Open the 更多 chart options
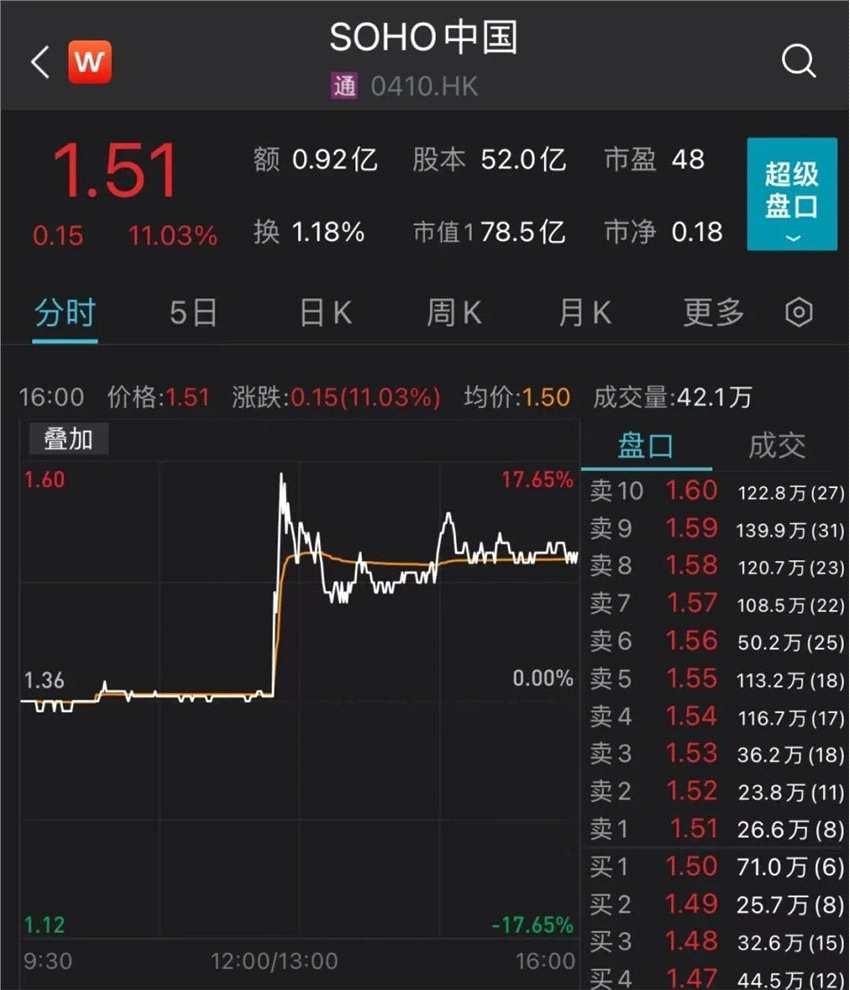This screenshot has width=850, height=990. coord(713,313)
